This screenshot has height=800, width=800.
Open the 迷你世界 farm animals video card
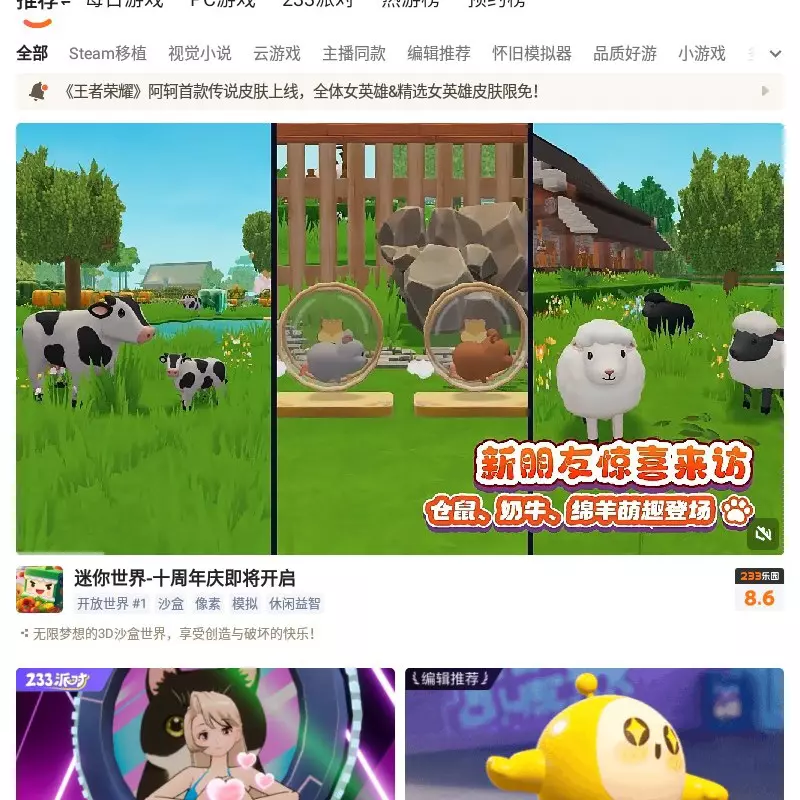pos(400,338)
